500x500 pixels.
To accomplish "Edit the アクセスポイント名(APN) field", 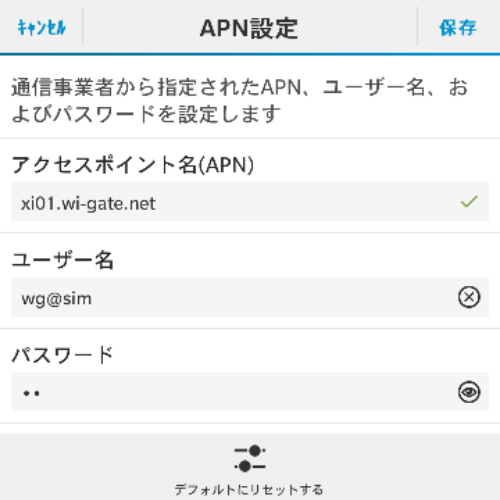I will pyautogui.click(x=250, y=202).
